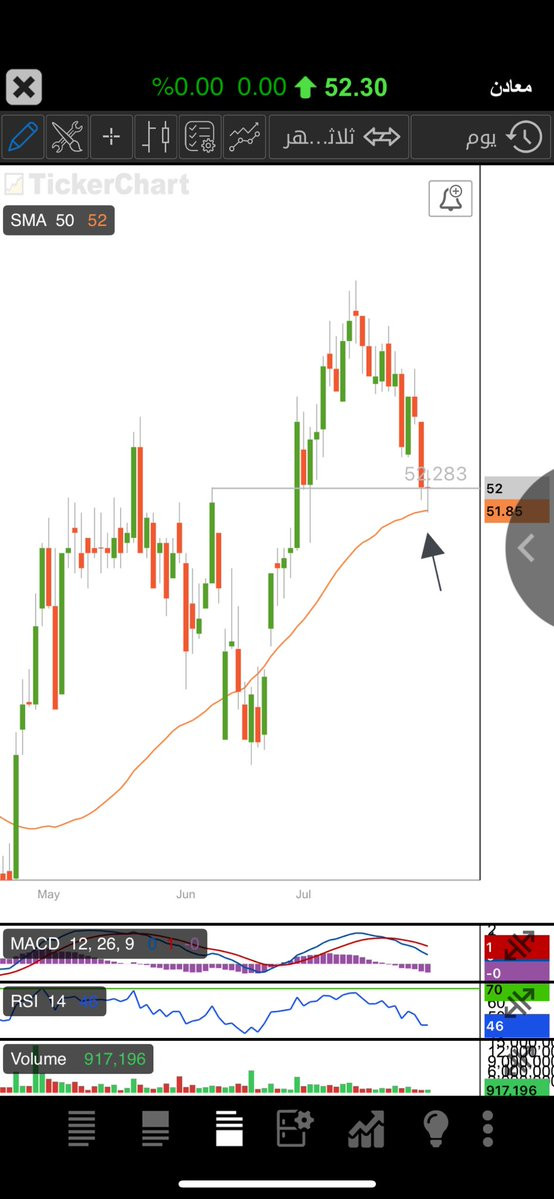Add a price alert with the bell icon
This screenshot has width=554, height=1199.
(451, 199)
